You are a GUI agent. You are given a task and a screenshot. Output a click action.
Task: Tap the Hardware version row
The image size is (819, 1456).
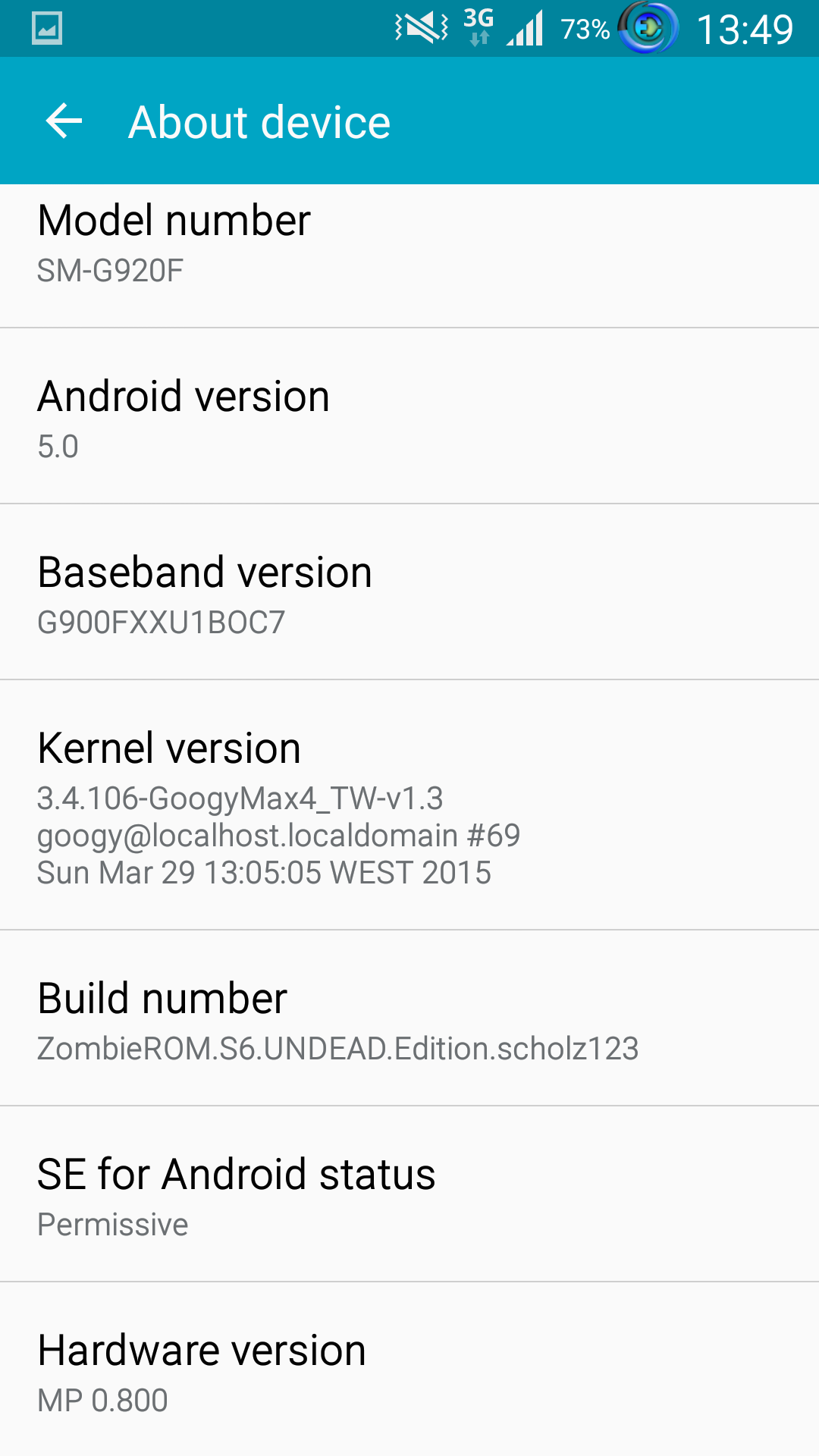[x=409, y=1370]
